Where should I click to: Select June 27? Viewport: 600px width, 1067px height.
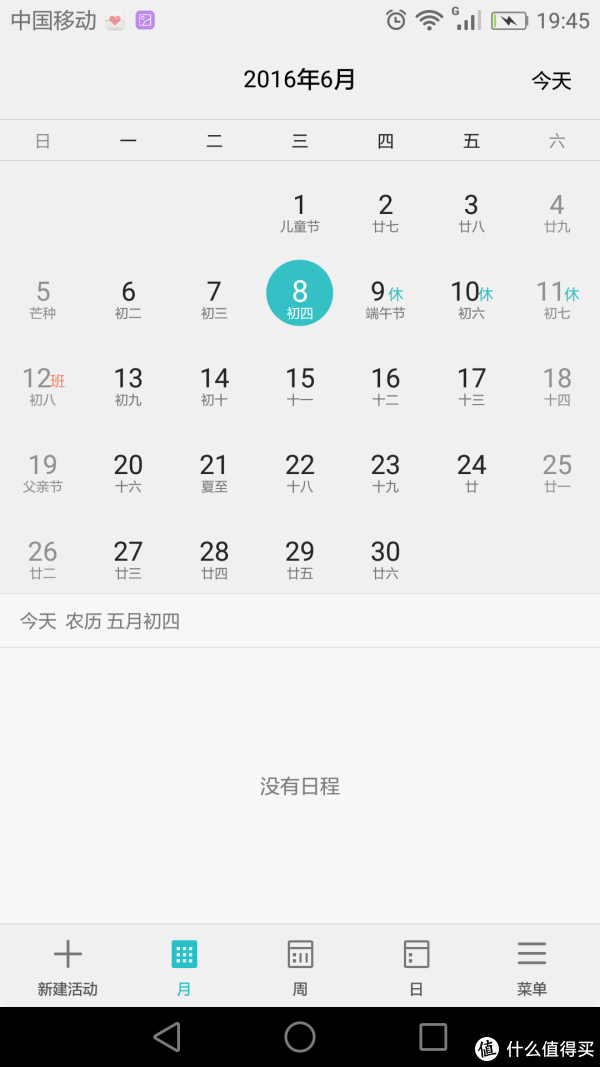pos(129,559)
